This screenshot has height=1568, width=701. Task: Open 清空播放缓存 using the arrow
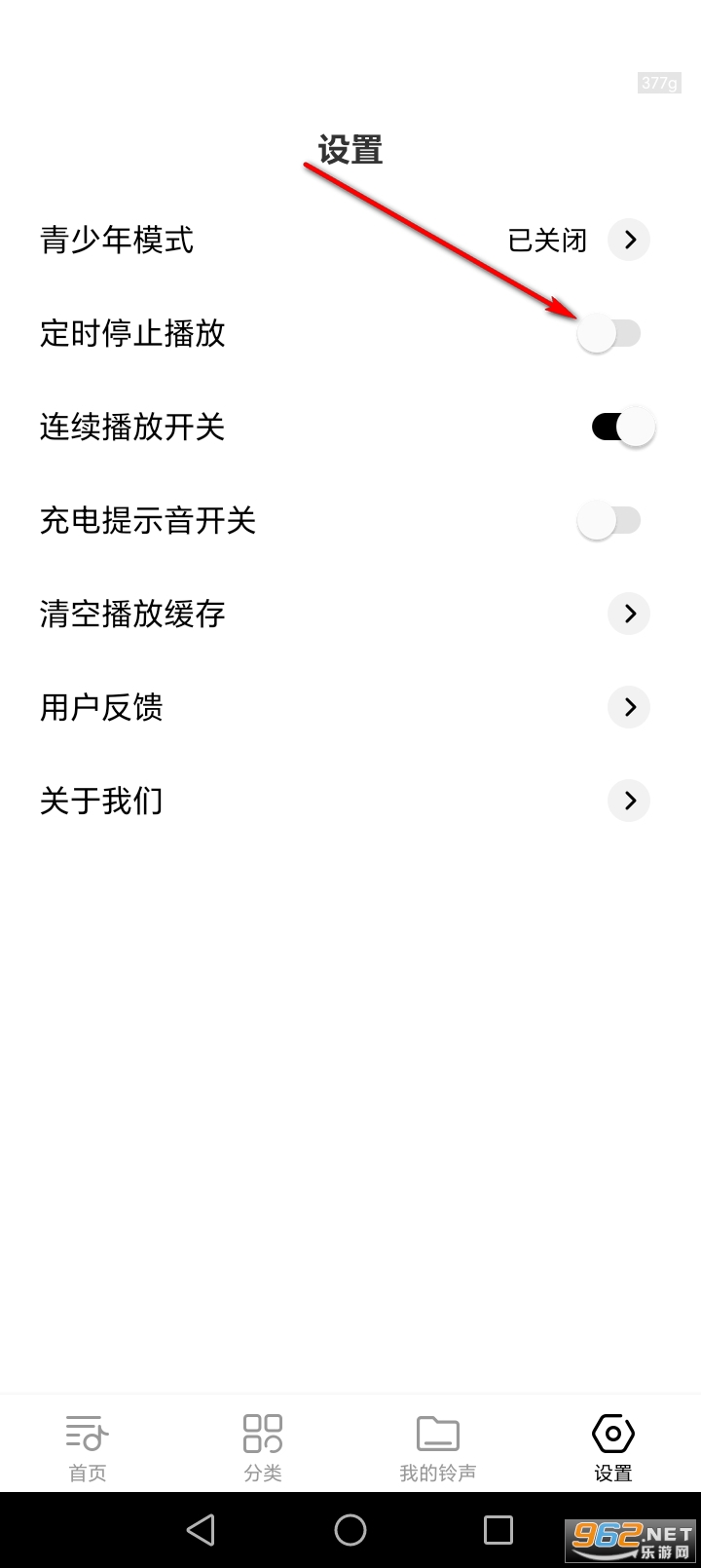click(629, 614)
